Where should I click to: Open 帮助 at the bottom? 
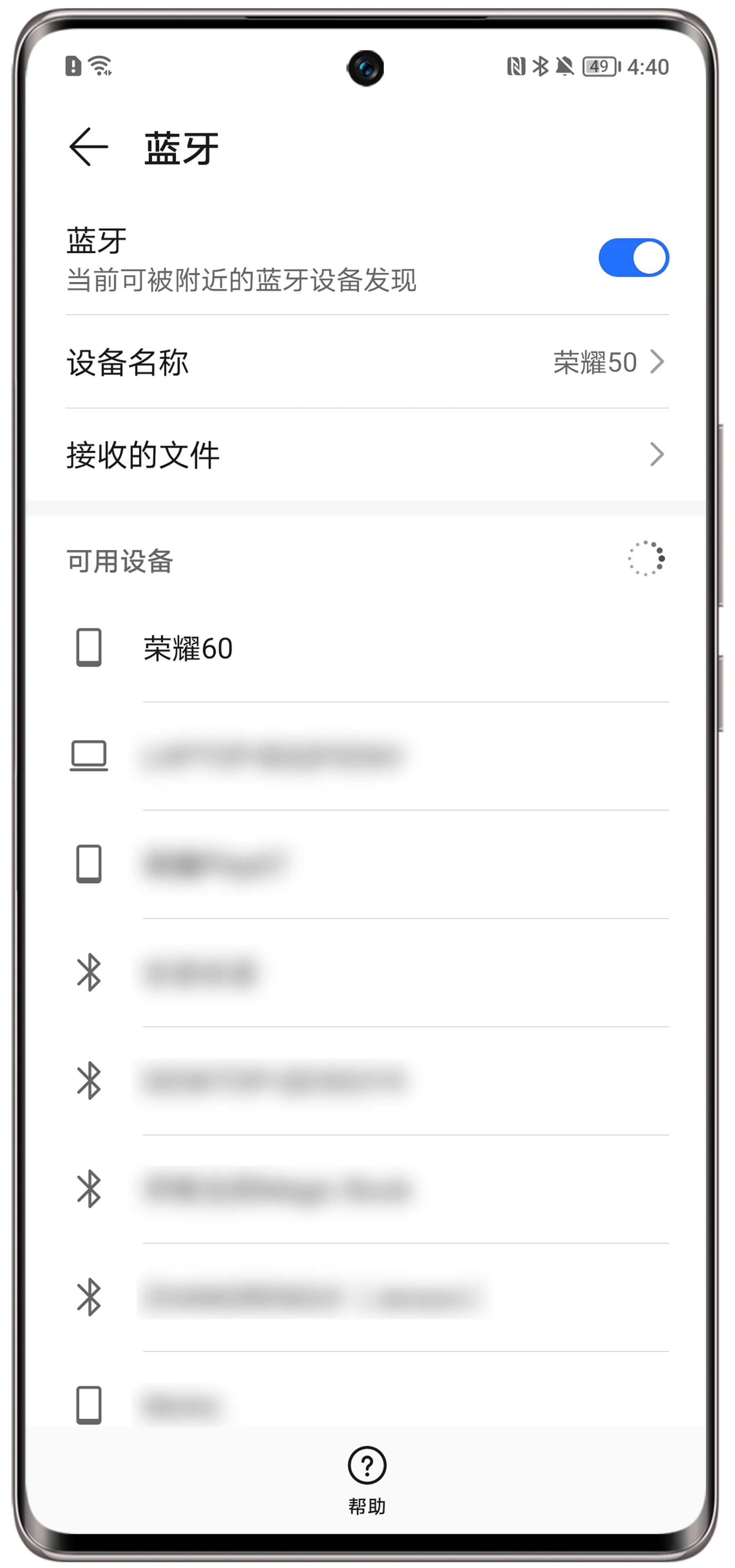367,1479
